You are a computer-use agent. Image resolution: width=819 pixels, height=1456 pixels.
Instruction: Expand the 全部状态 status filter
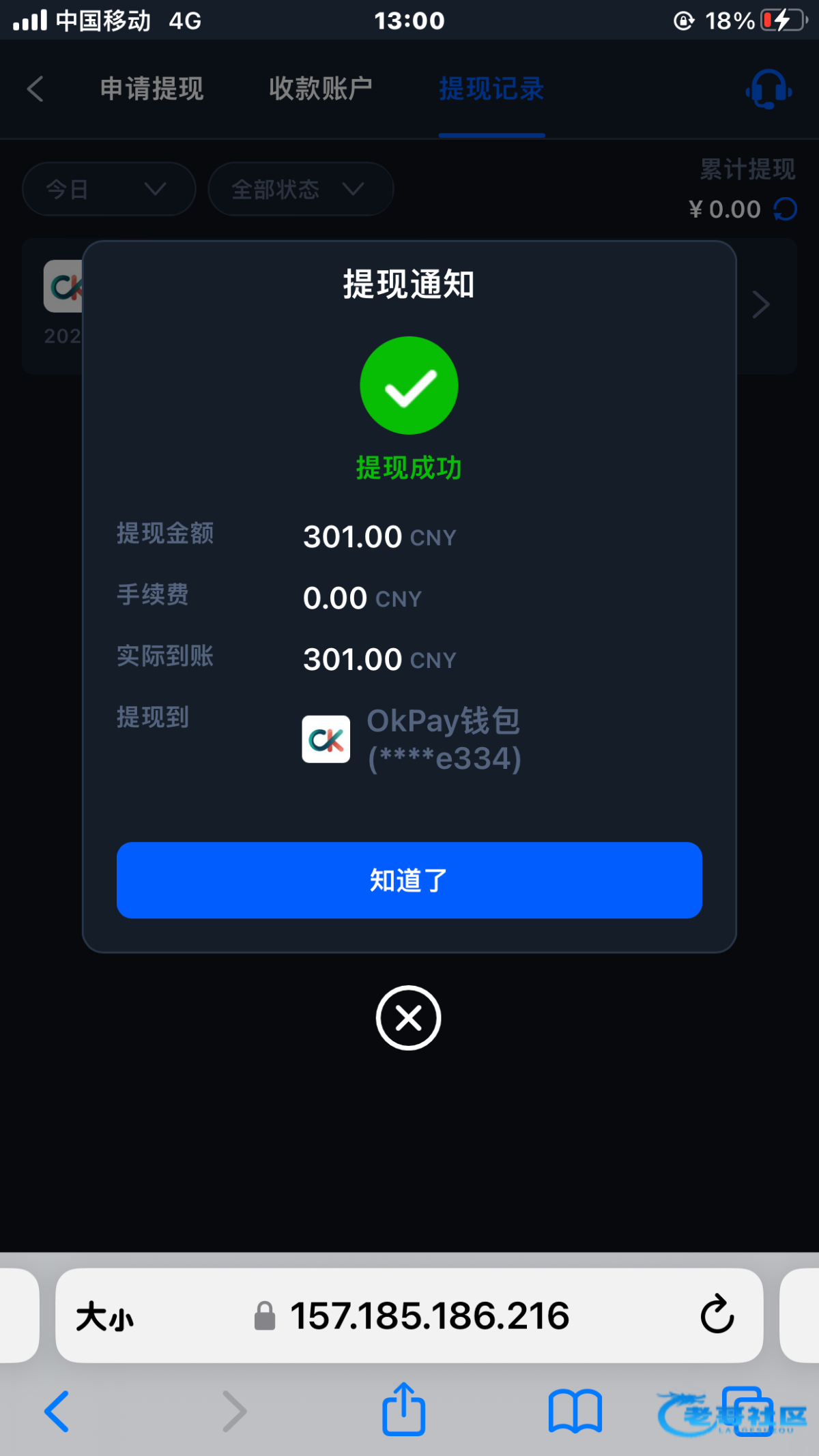coord(300,189)
